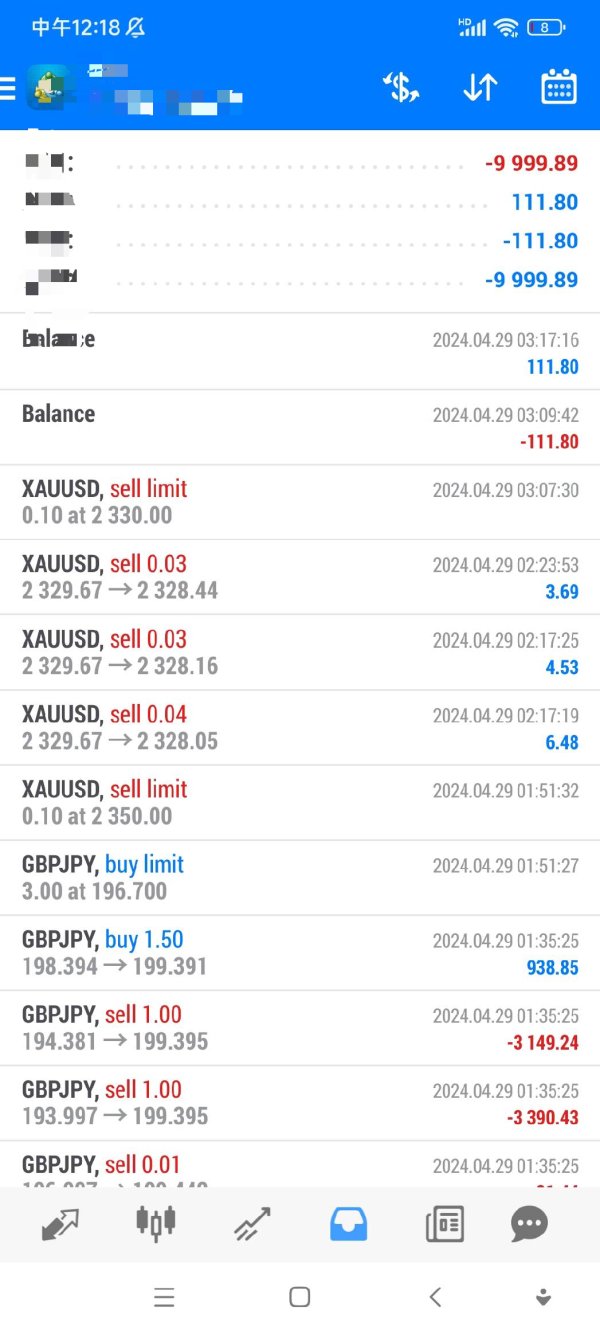Image resolution: width=600 pixels, height=1334 pixels.
Task: Switch to the News tab
Action: pos(444,1224)
